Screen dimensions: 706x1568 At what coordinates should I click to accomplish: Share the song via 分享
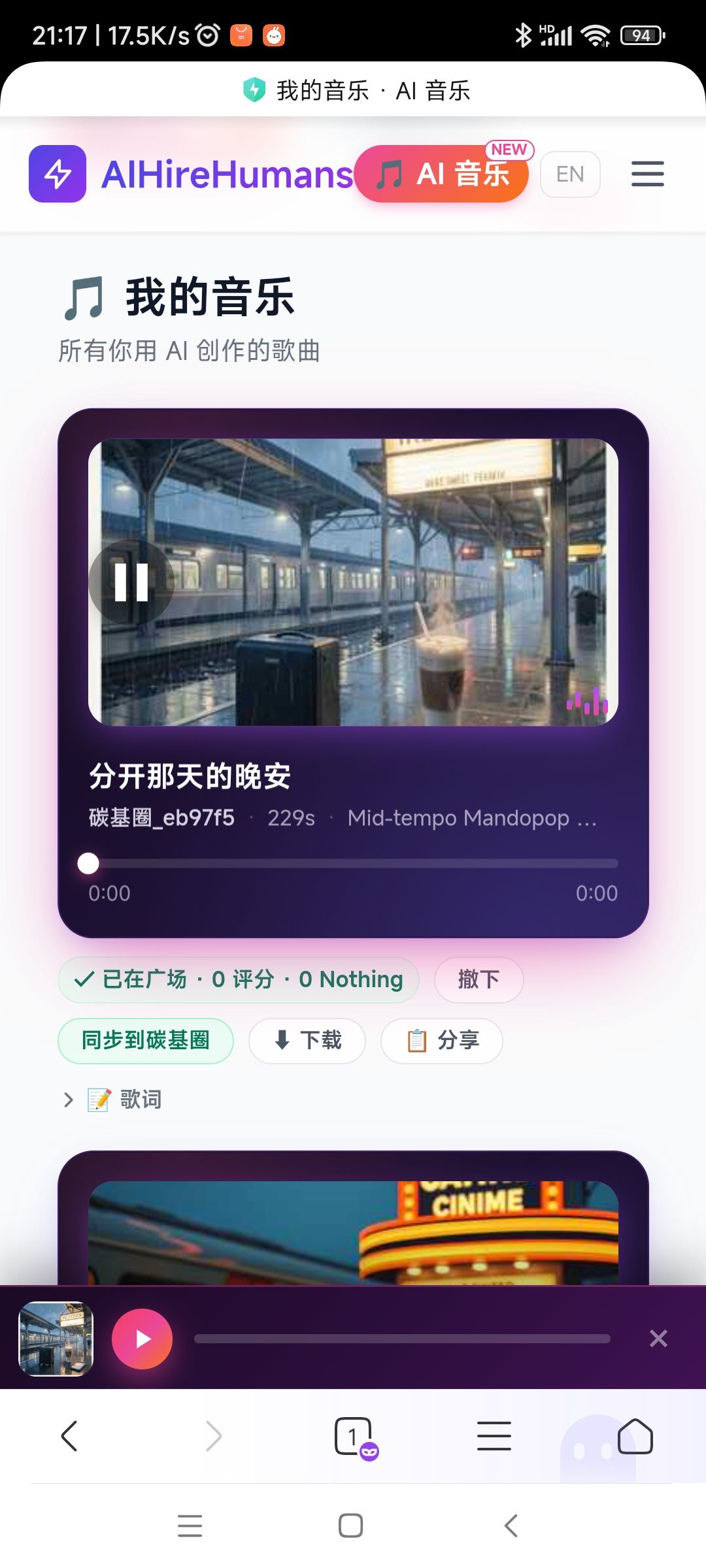[441, 1040]
